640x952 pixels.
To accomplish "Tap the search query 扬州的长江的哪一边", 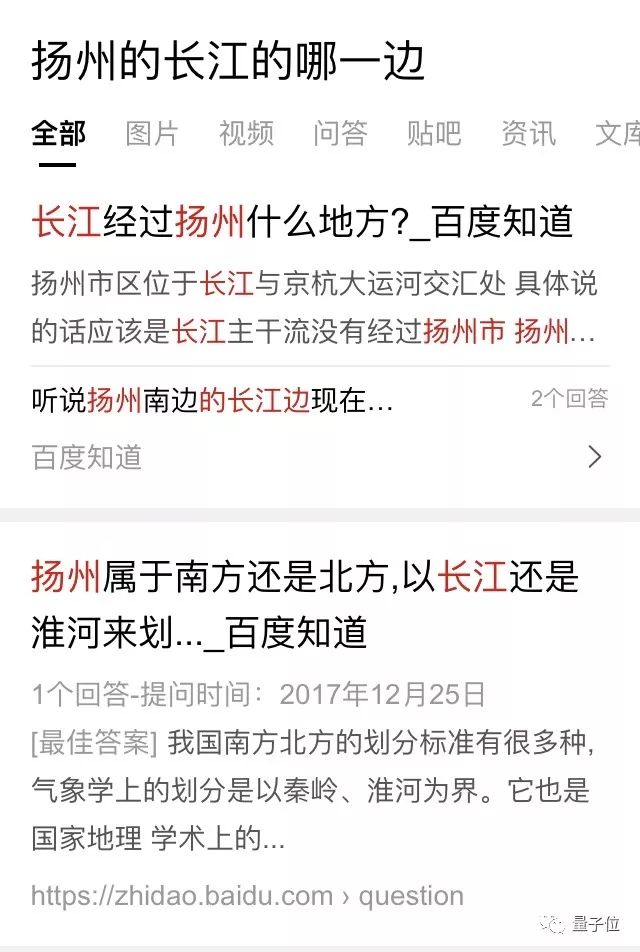I will [x=228, y=62].
